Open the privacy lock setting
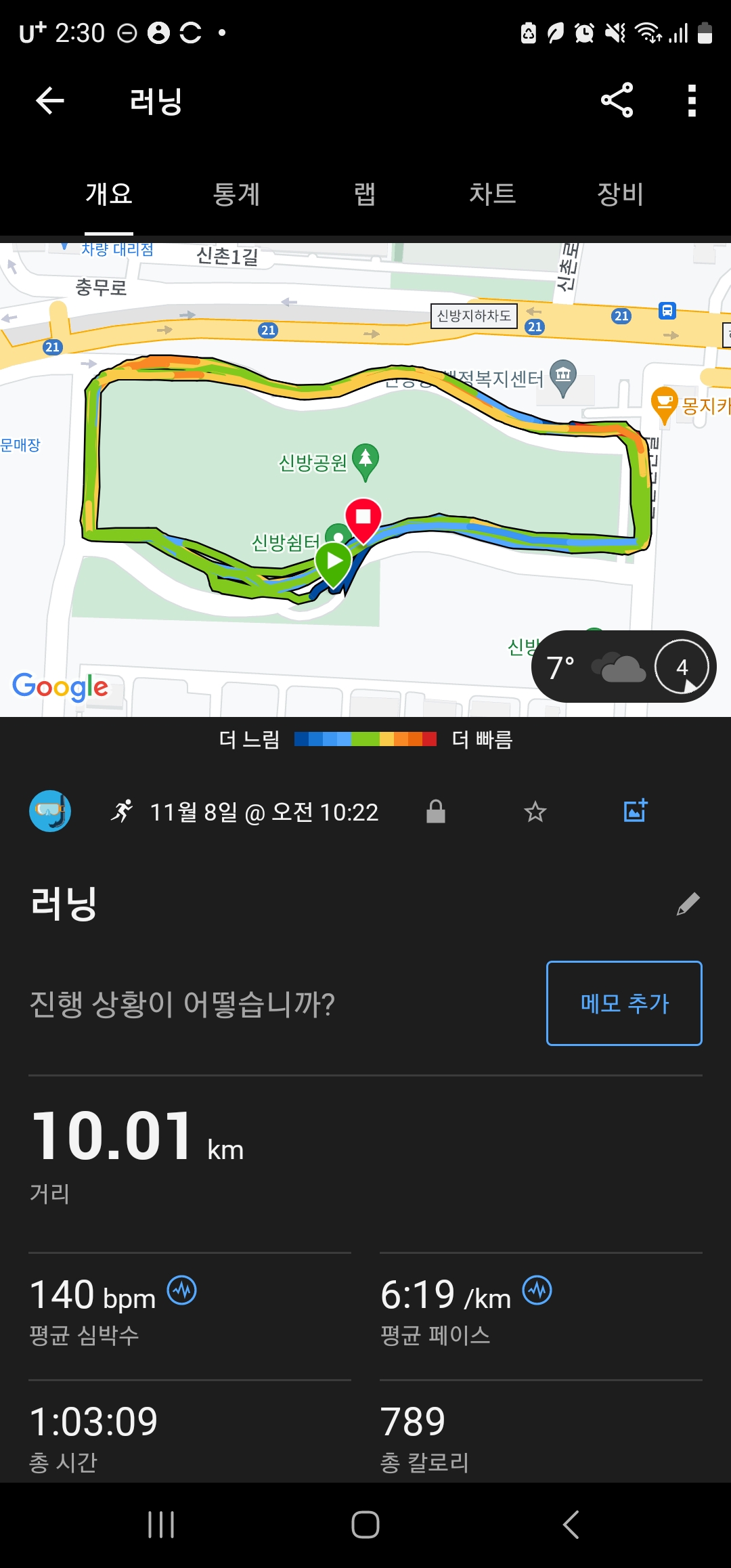This screenshot has height=1568, width=731. point(436,811)
